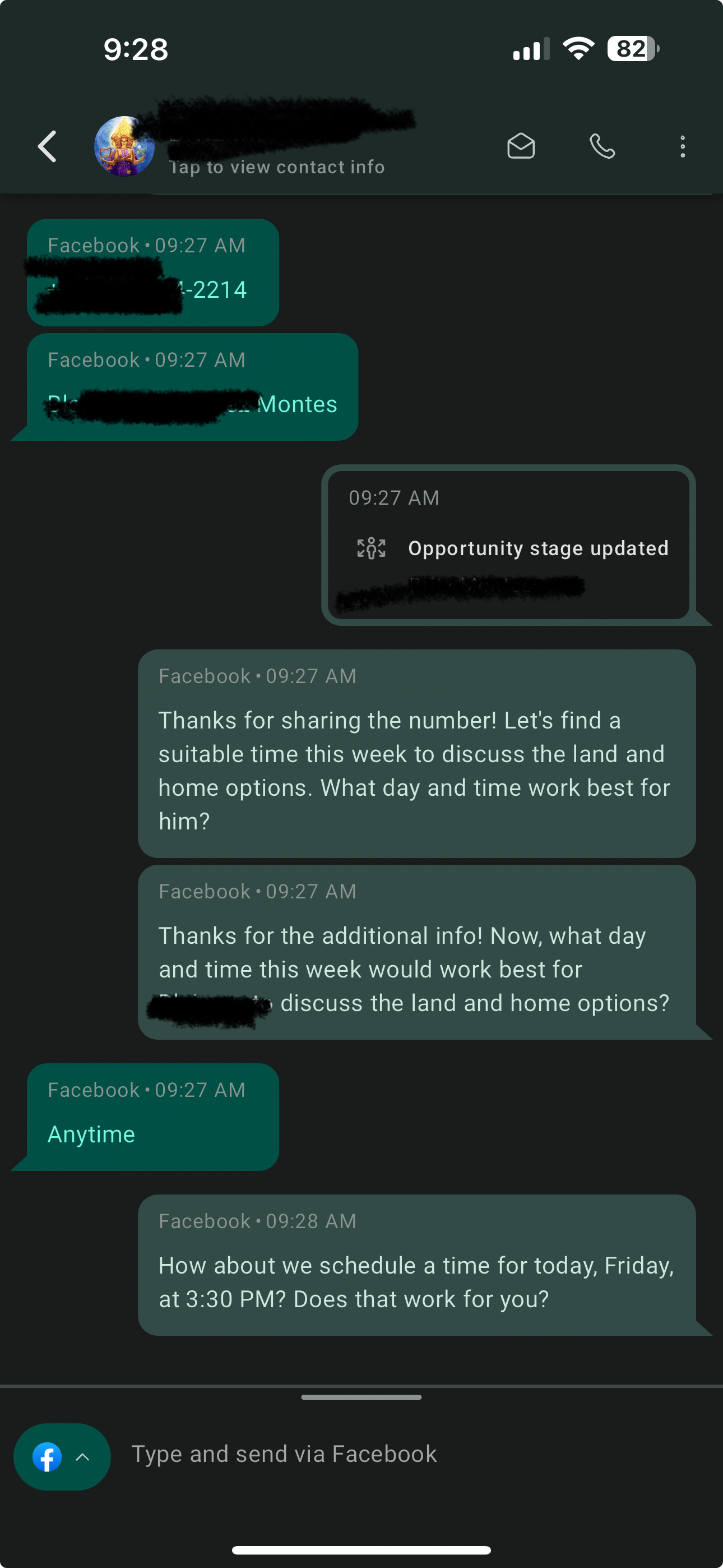Tap the back arrow to leave conversation

pyautogui.click(x=47, y=146)
